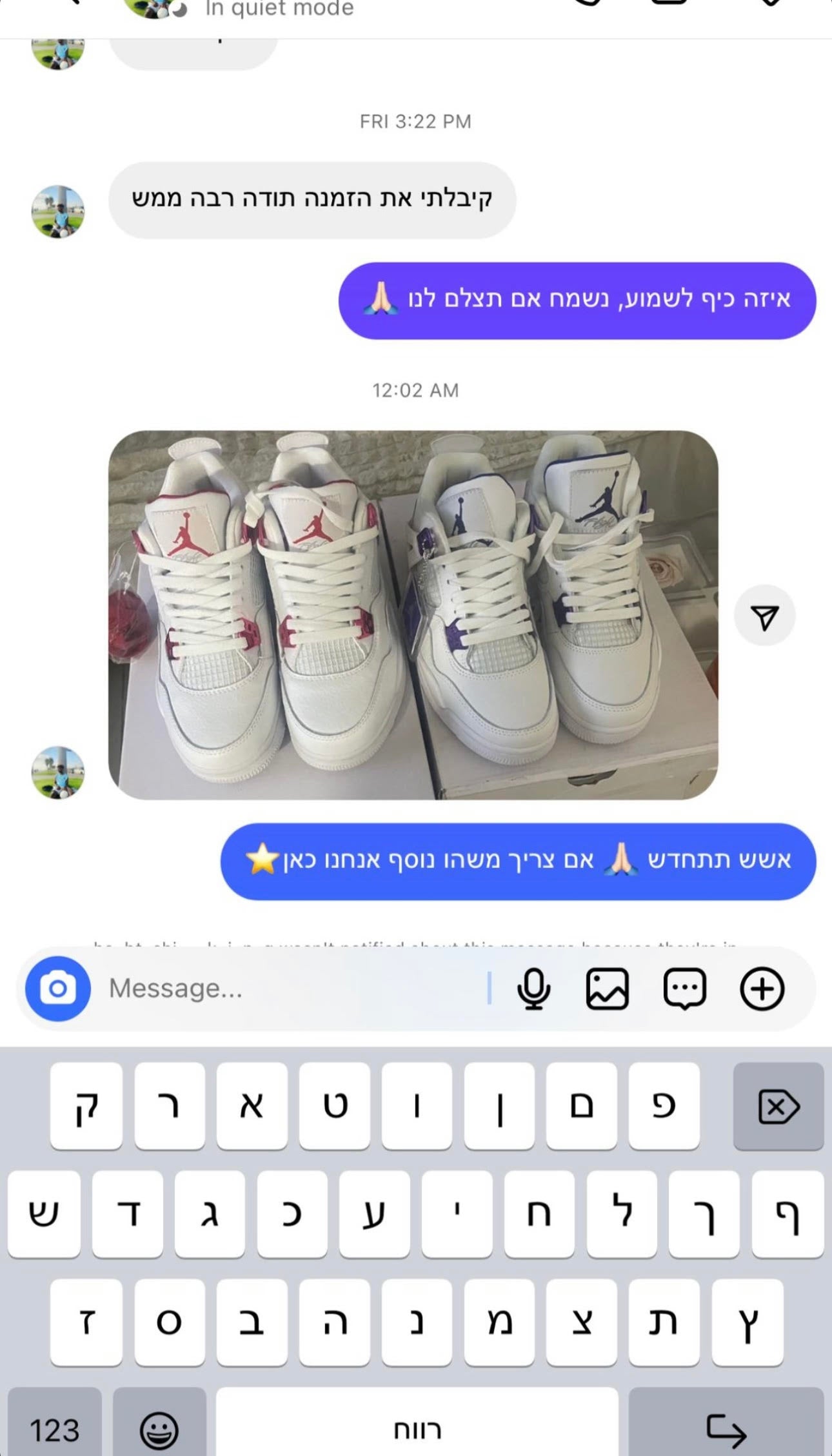This screenshot has width=832, height=1456.
Task: Forward the sneakers photo with the share arrow
Action: click(764, 616)
